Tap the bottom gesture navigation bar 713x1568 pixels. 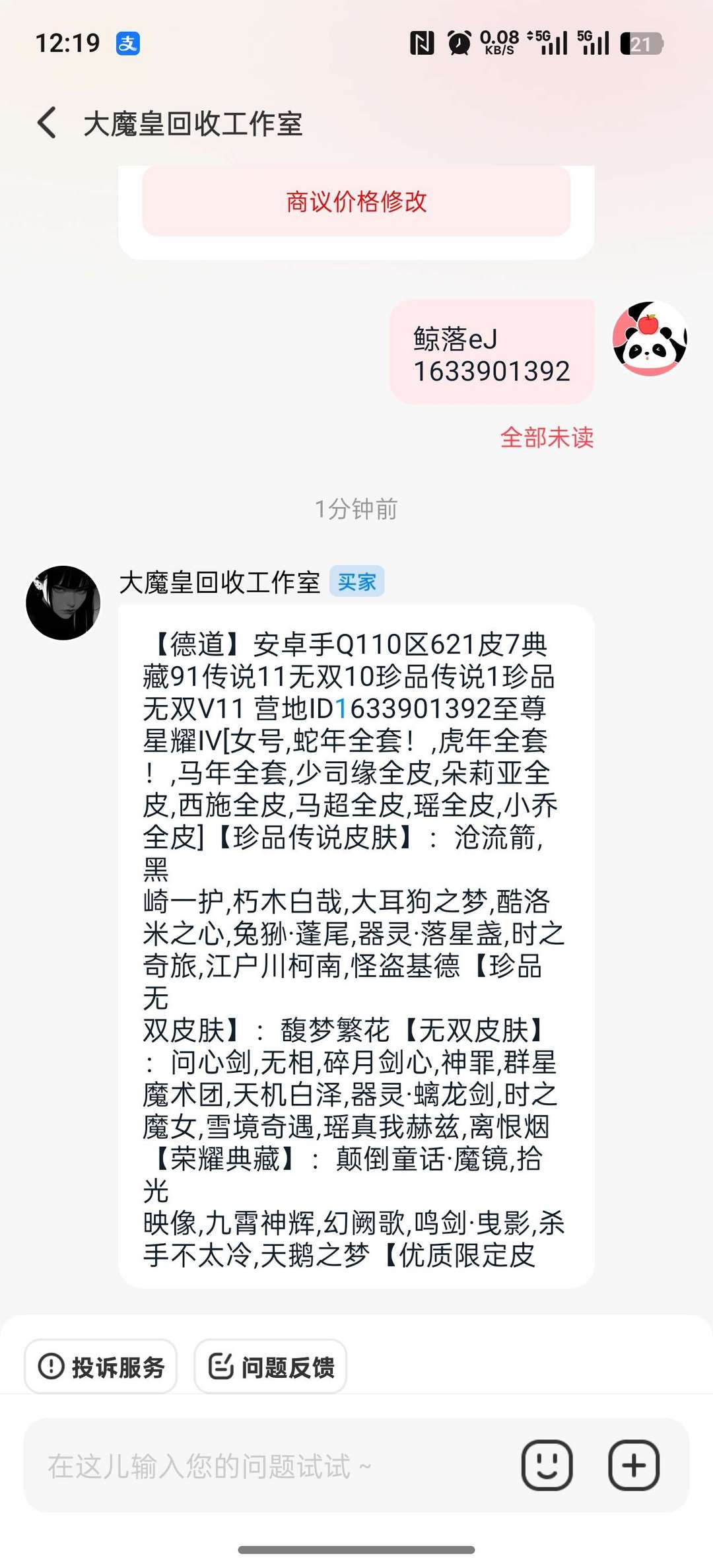356,1548
